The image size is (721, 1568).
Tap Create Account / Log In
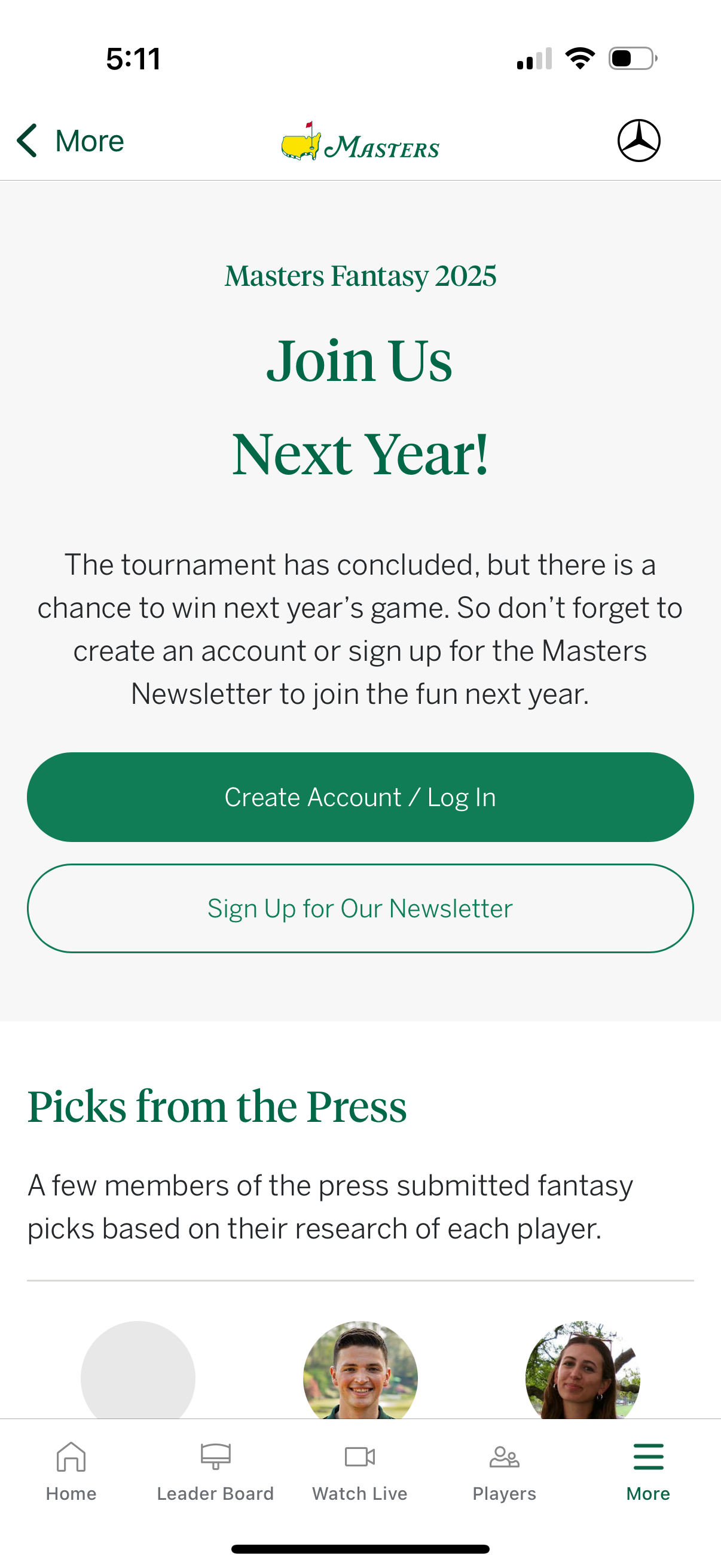point(360,797)
